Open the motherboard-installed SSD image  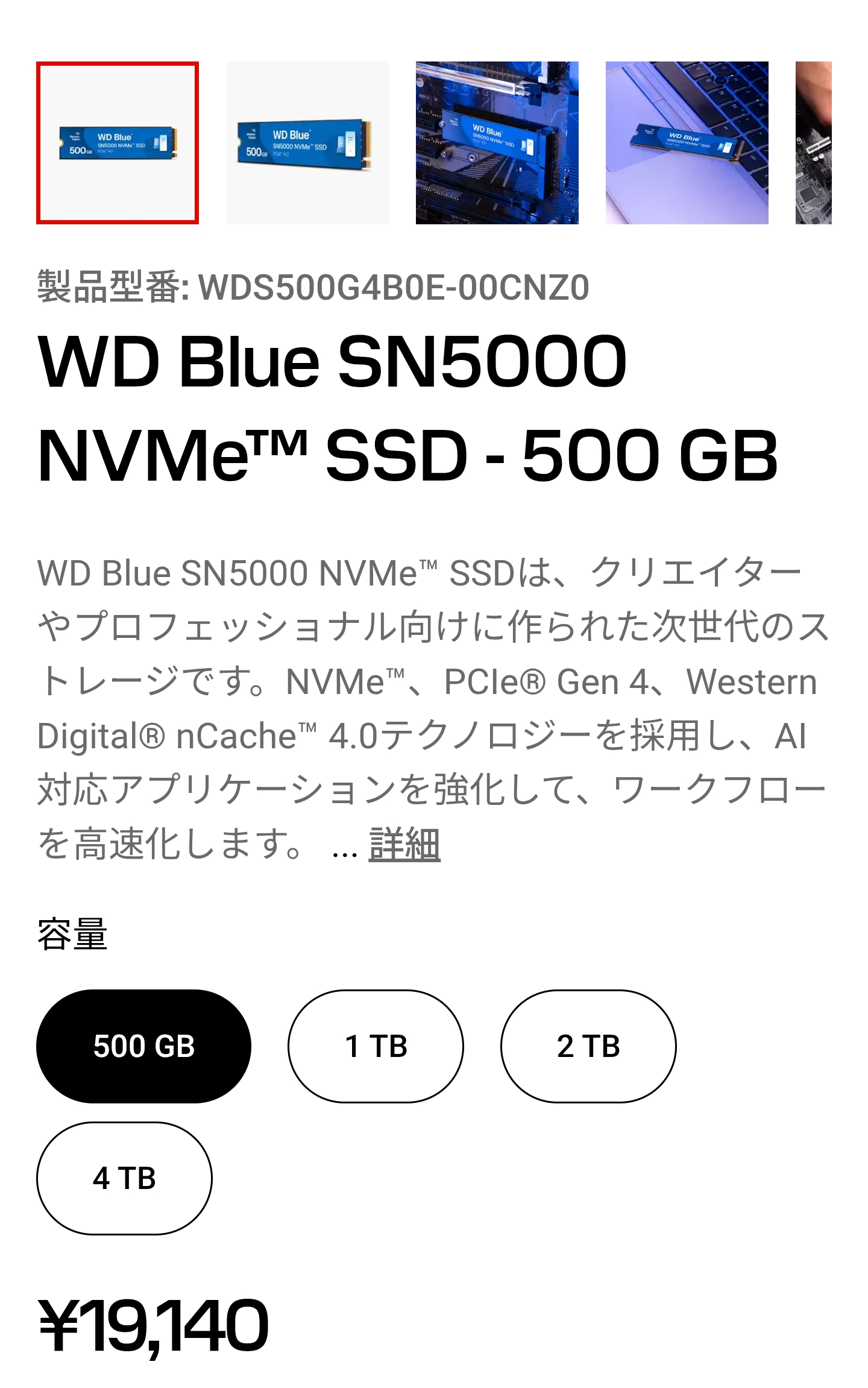click(497, 143)
